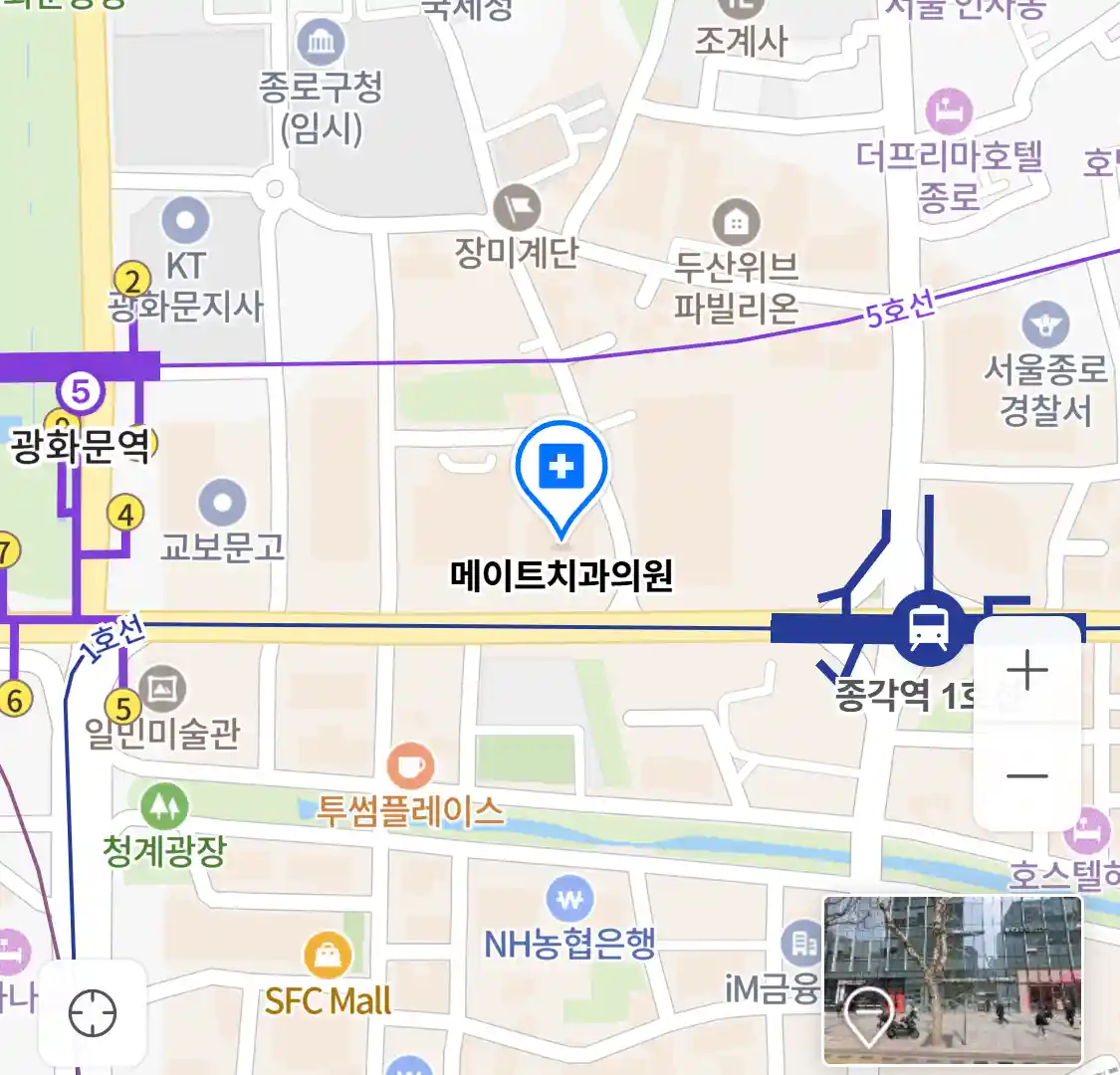Tap the 광화문역 line 5 station marker

(81, 392)
